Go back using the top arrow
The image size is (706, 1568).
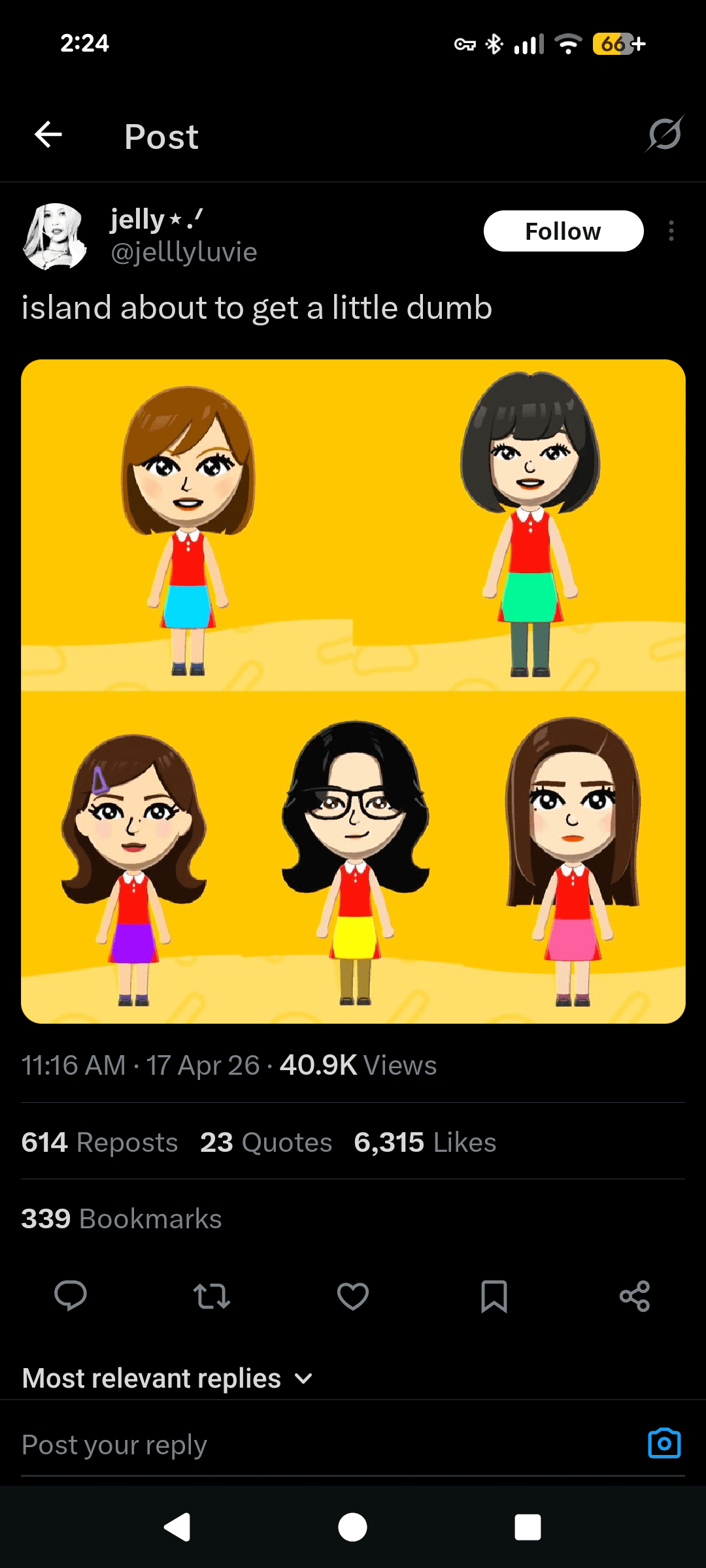click(48, 135)
